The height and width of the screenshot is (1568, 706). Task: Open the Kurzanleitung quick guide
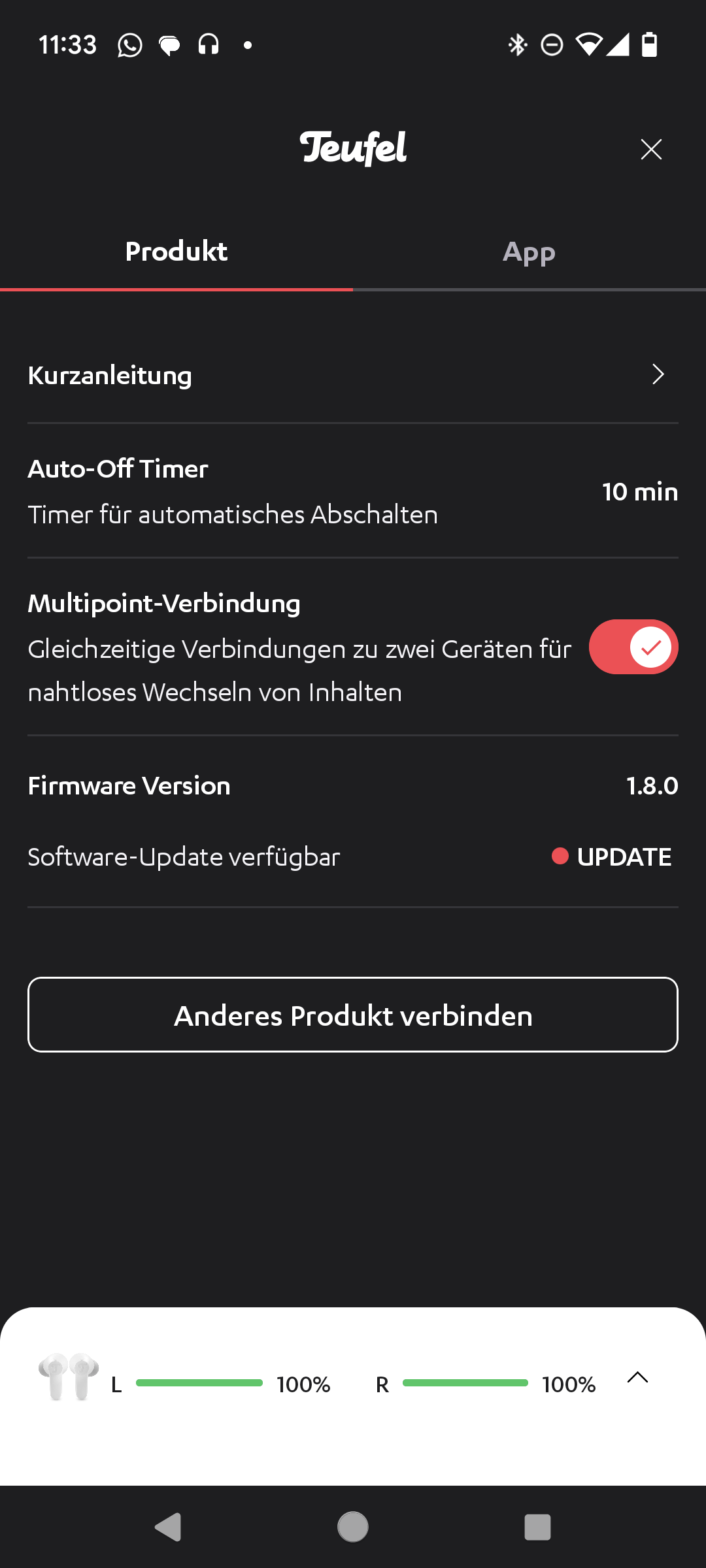pyautogui.click(x=353, y=375)
